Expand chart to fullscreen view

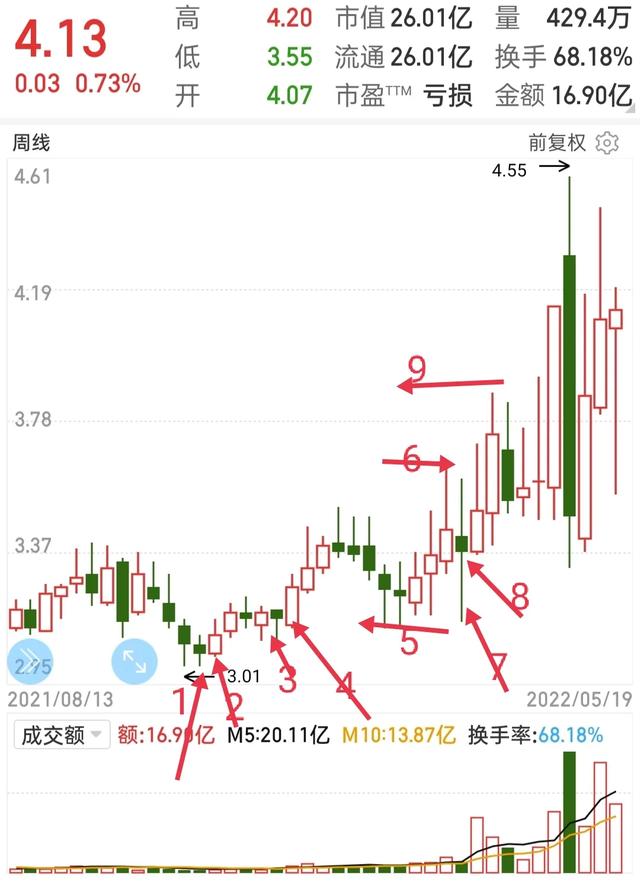[x=133, y=662]
